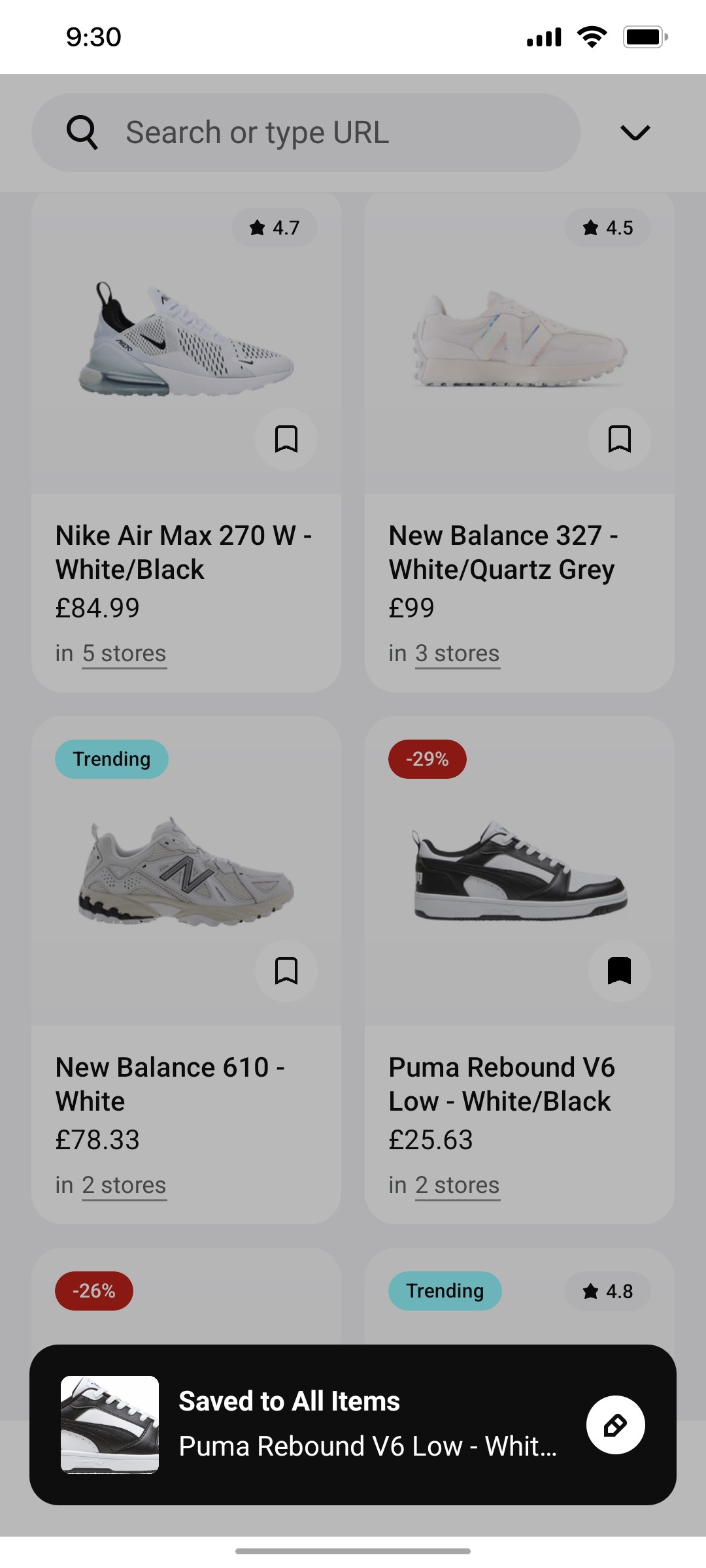Open the Trending filter on New Balance 610
The width and height of the screenshot is (706, 1568).
coord(111,759)
